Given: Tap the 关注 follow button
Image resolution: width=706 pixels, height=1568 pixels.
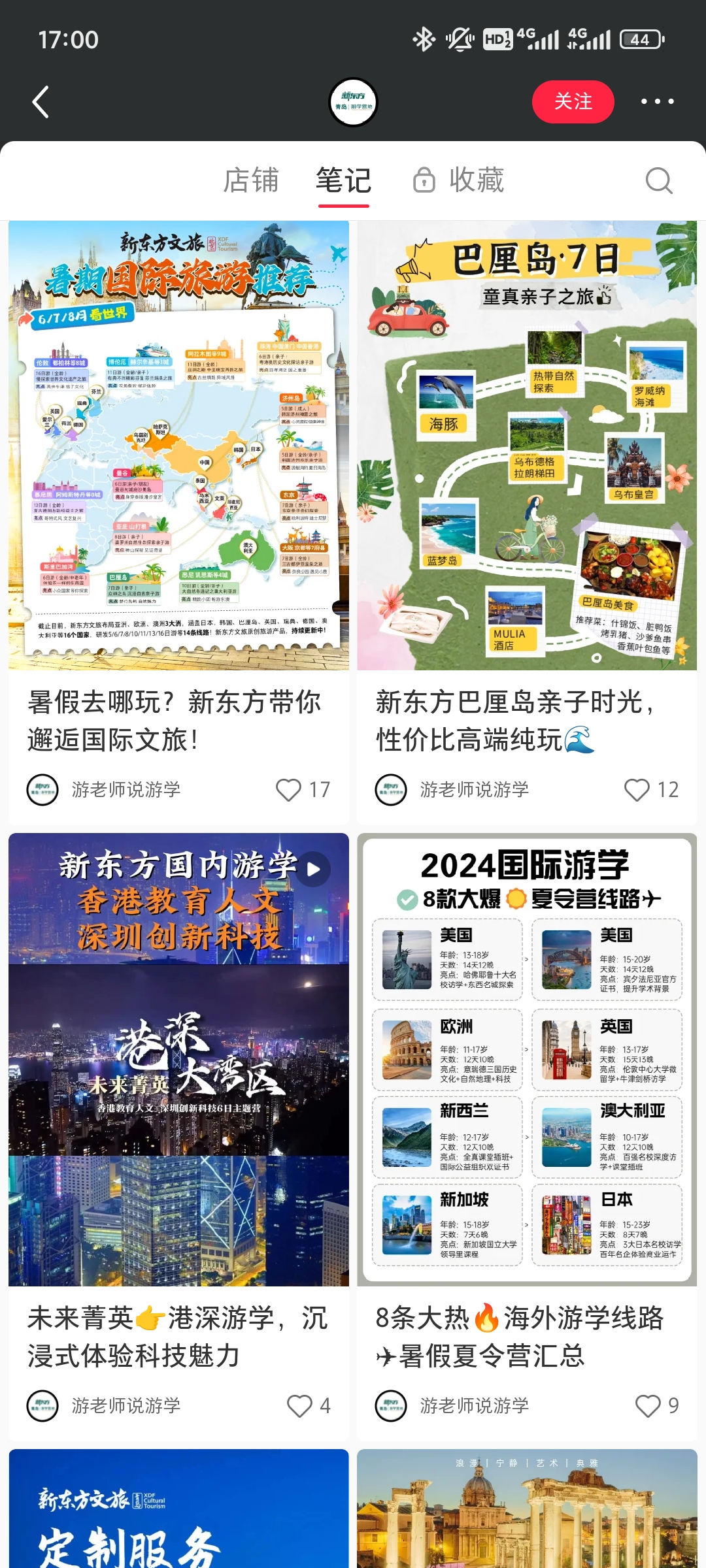Looking at the screenshot, I should [x=573, y=102].
